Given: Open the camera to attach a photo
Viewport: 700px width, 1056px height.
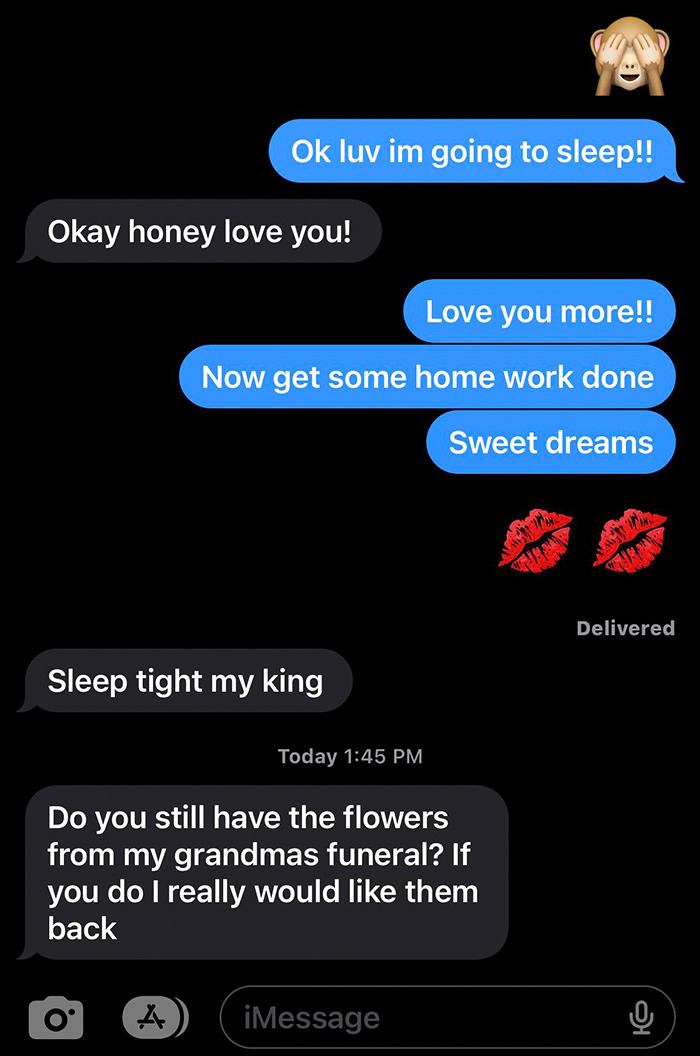Looking at the screenshot, I should coord(56,1017).
